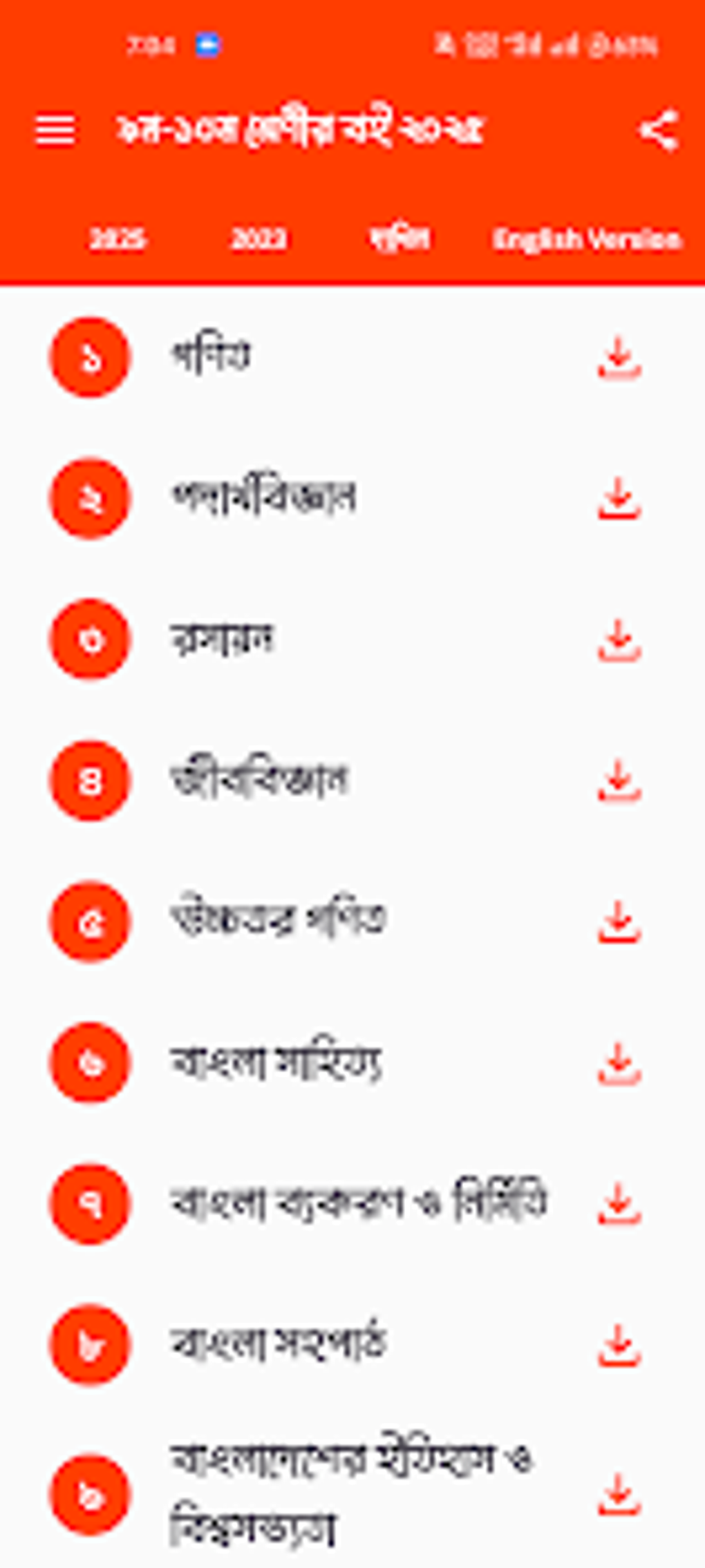705x1568 pixels.
Task: Share the app using the share icon
Action: point(658,130)
